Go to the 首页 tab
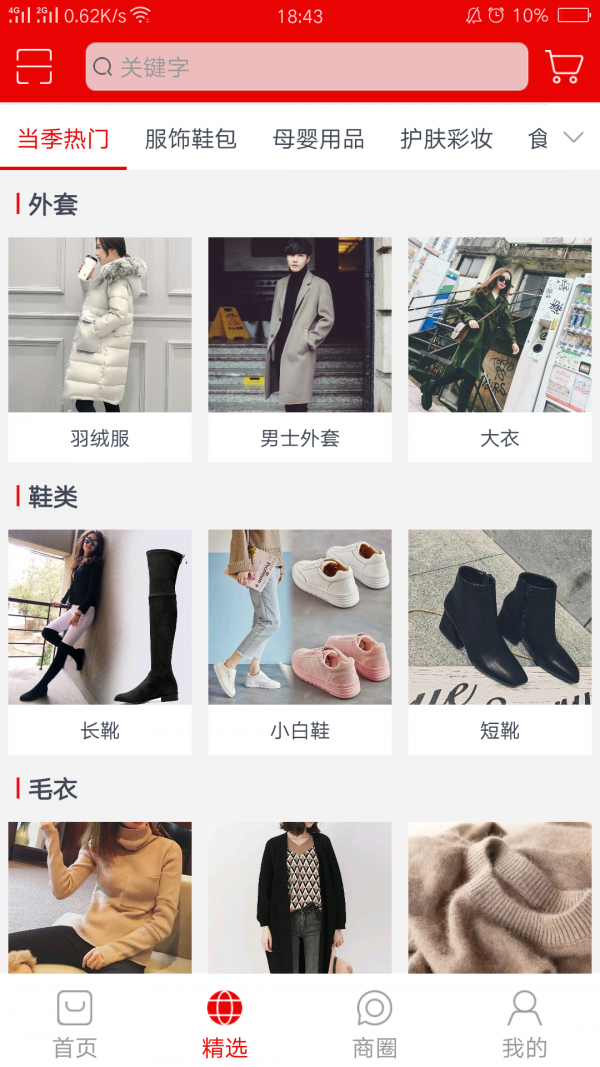This screenshot has width=600, height=1067. [x=75, y=1024]
